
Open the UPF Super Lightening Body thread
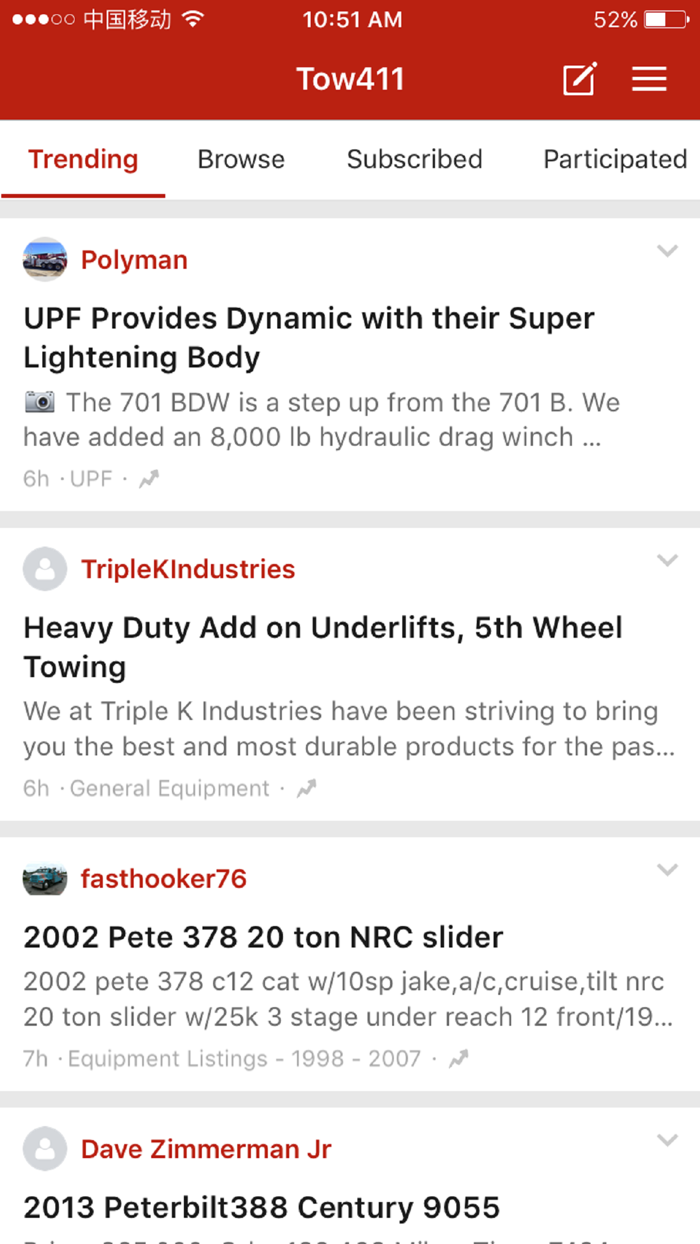(309, 337)
